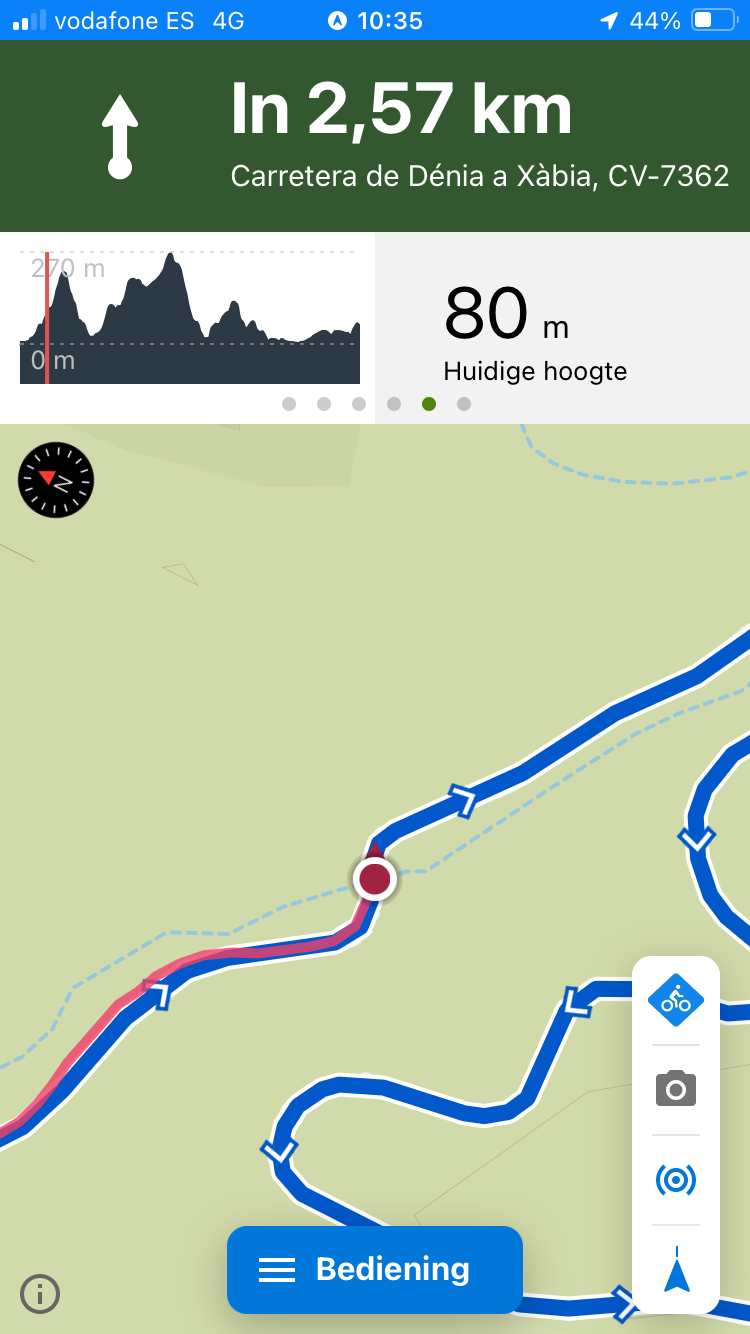
Task: Take a photo with the camera icon
Action: point(676,1088)
